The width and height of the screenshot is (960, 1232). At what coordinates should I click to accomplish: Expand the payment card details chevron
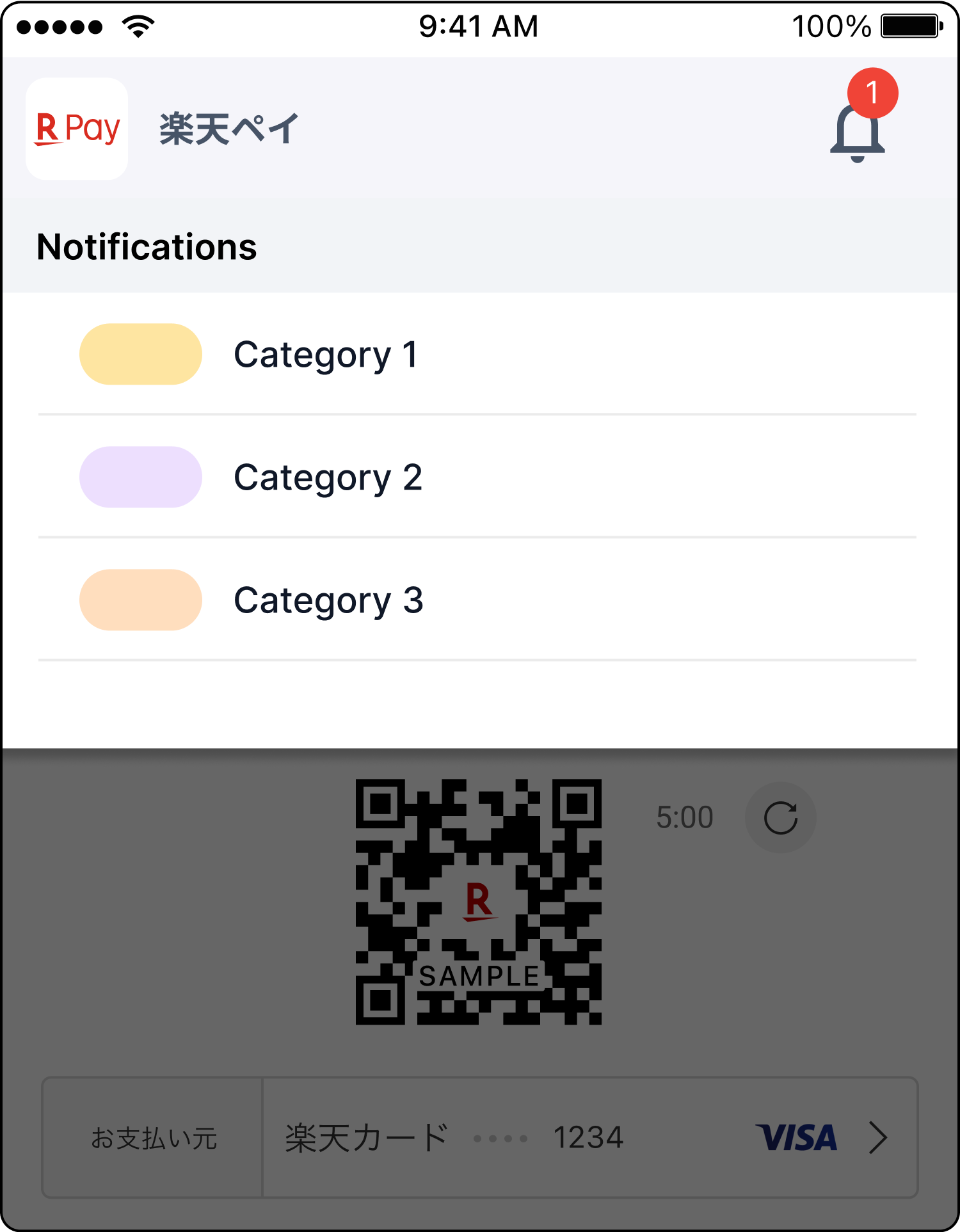(x=878, y=1137)
